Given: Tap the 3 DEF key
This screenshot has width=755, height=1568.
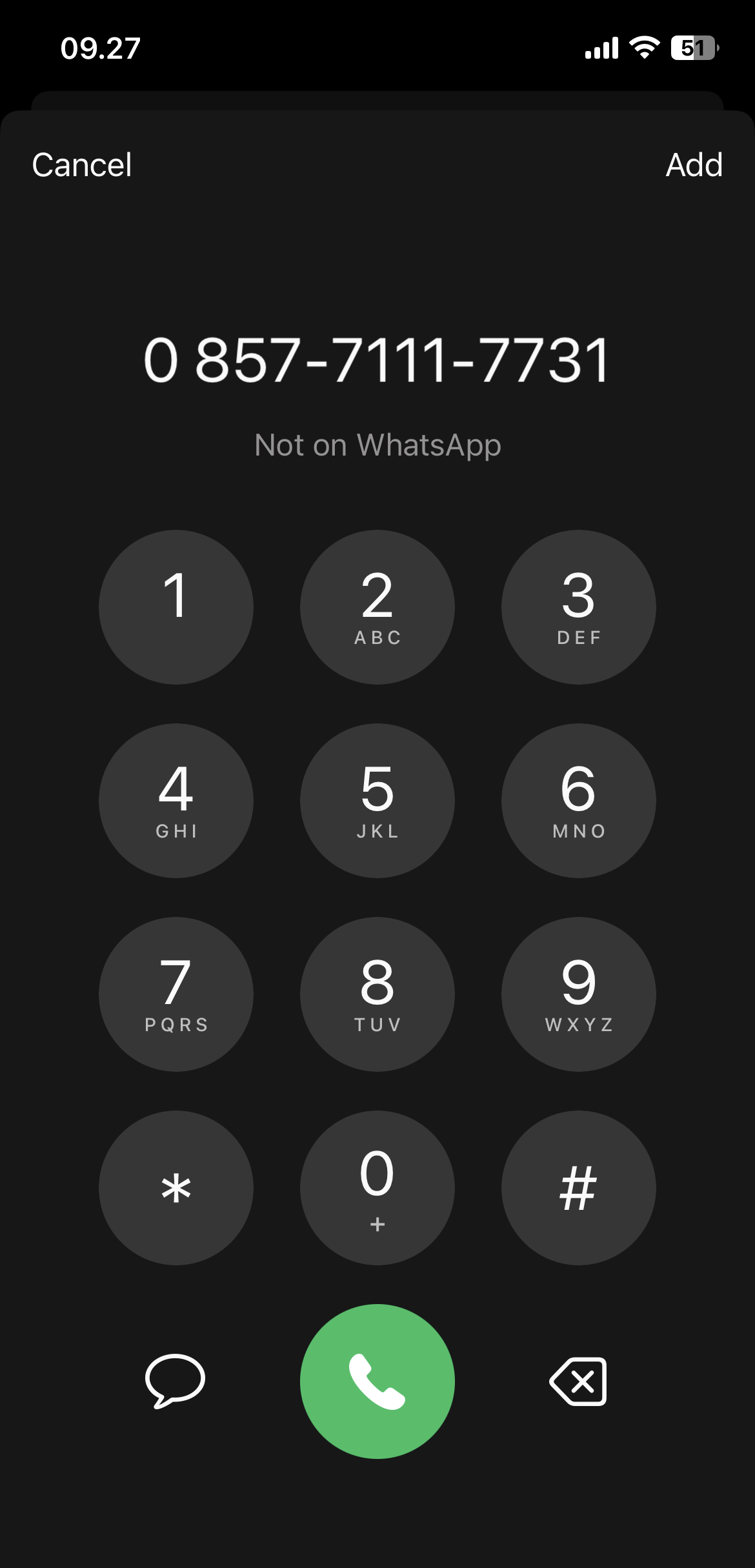Looking at the screenshot, I should coord(579,607).
